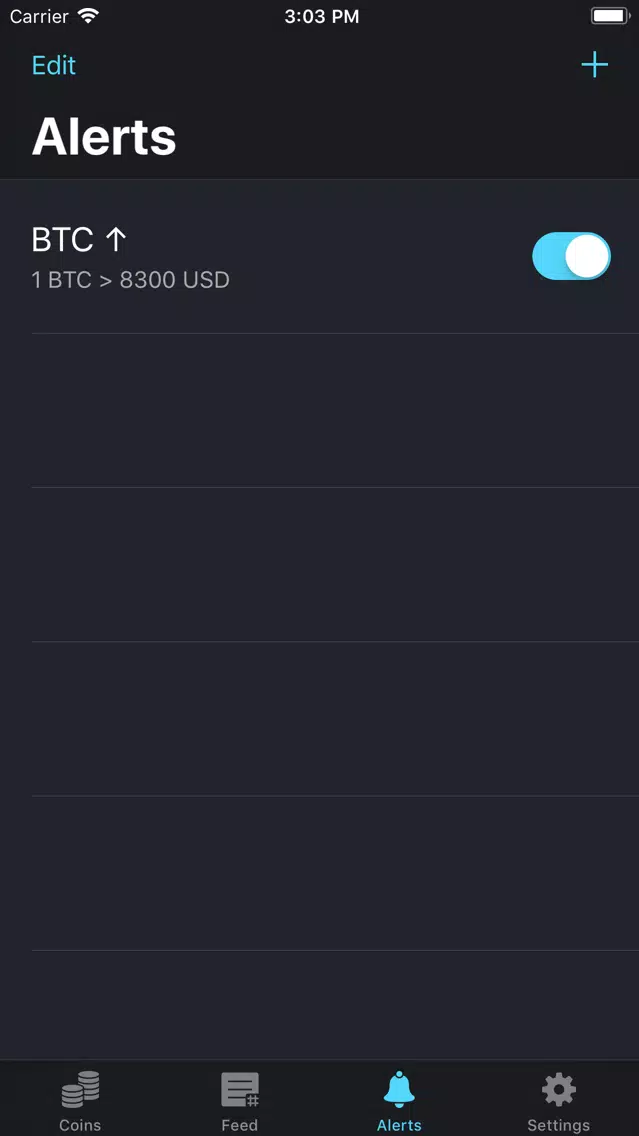639x1136 pixels.
Task: Open the Settings tab
Action: coord(559,1101)
